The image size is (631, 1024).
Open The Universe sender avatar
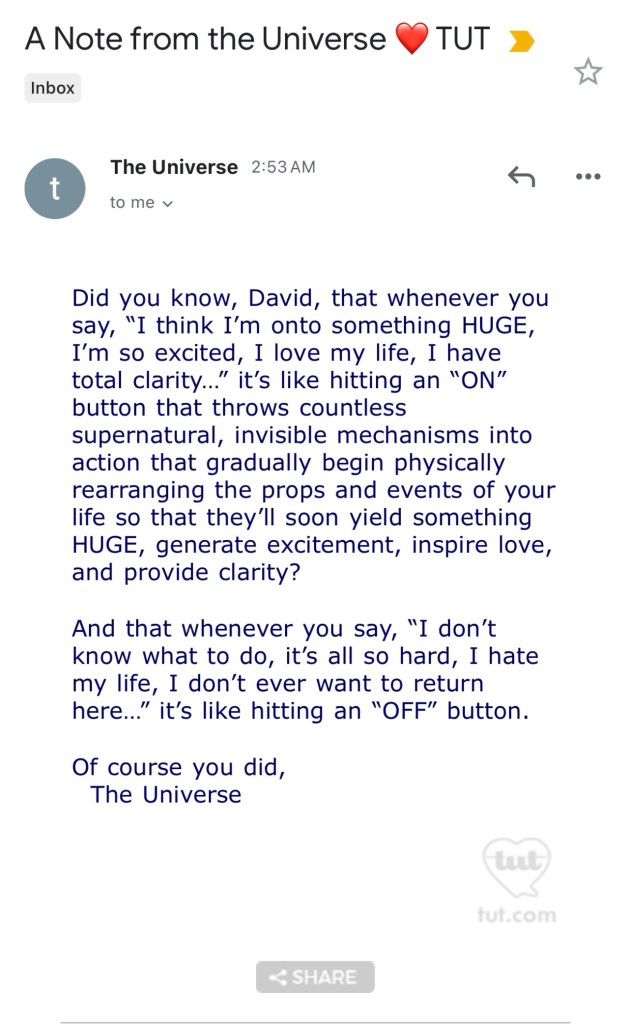[55, 188]
